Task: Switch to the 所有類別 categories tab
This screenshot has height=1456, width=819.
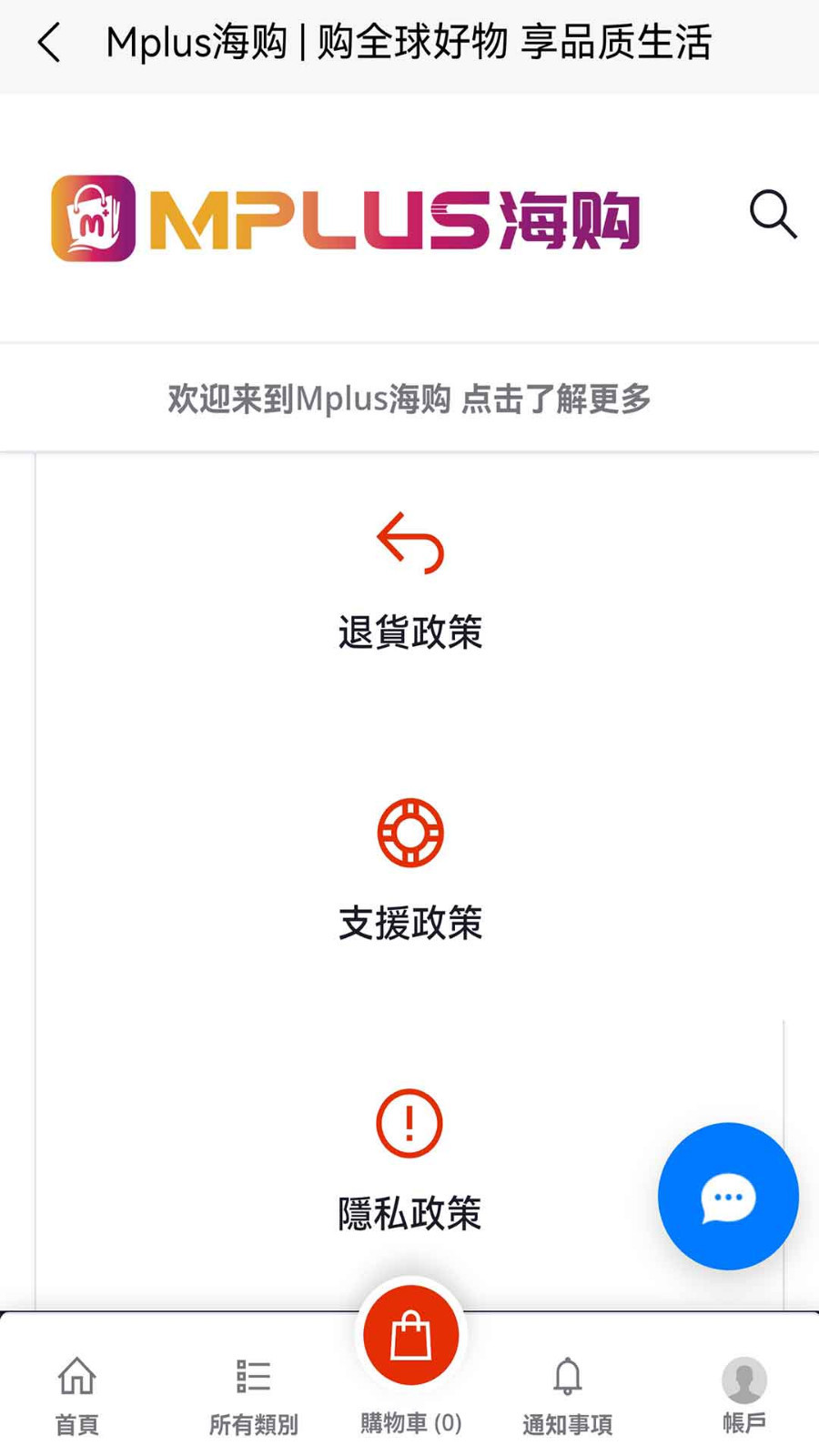Action: tap(253, 1396)
